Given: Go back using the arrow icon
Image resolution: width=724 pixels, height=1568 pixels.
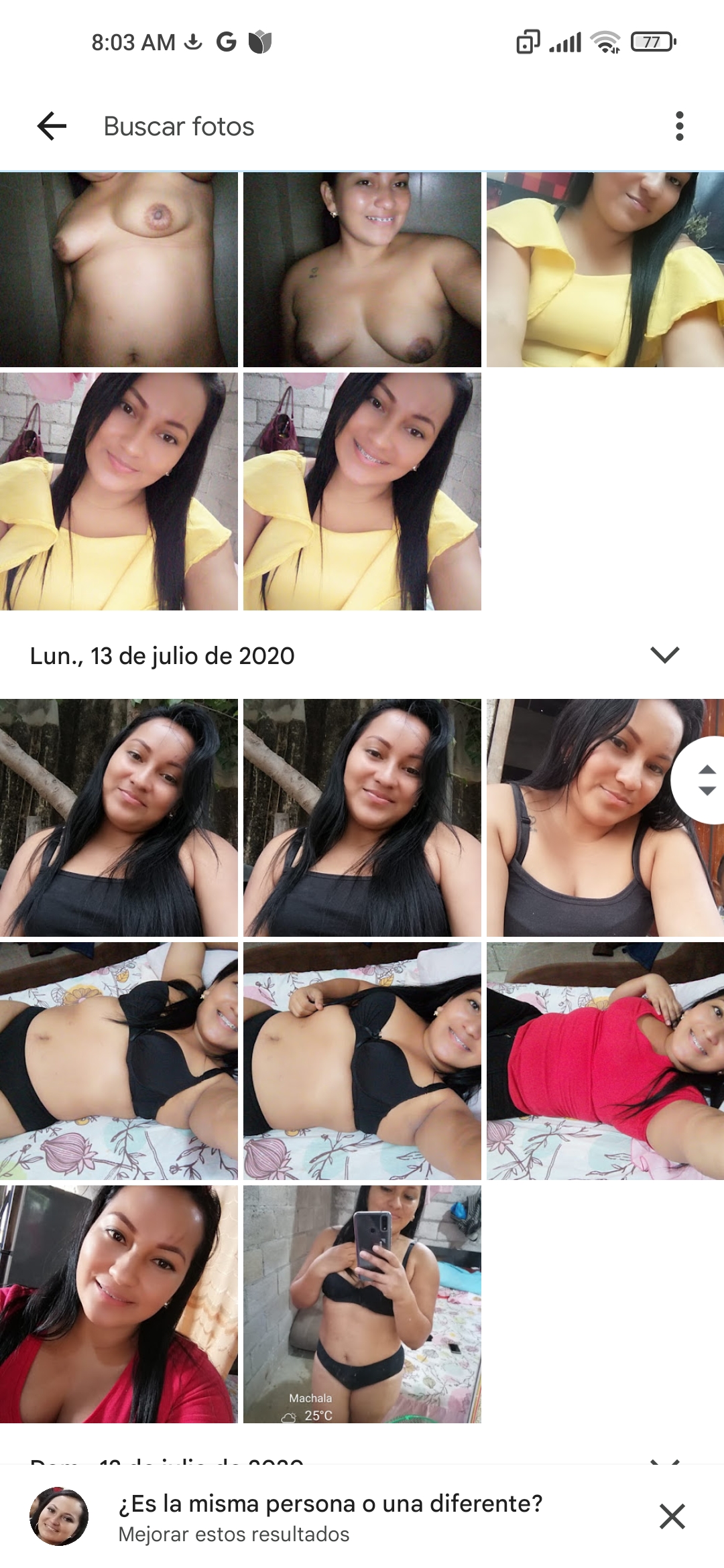Looking at the screenshot, I should [52, 126].
